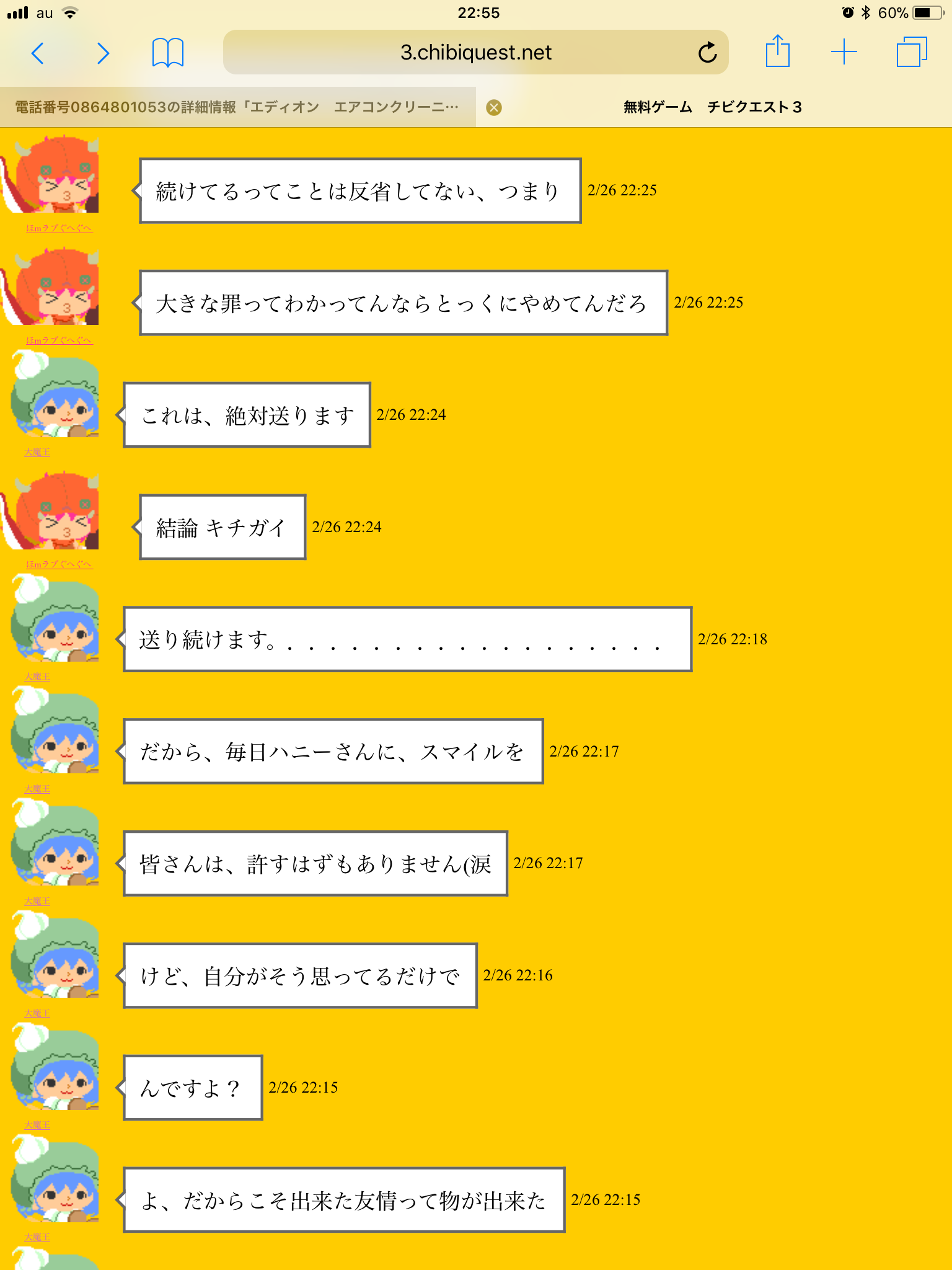The height and width of the screenshot is (1270, 952).
Task: Open the share sheet
Action: [777, 52]
